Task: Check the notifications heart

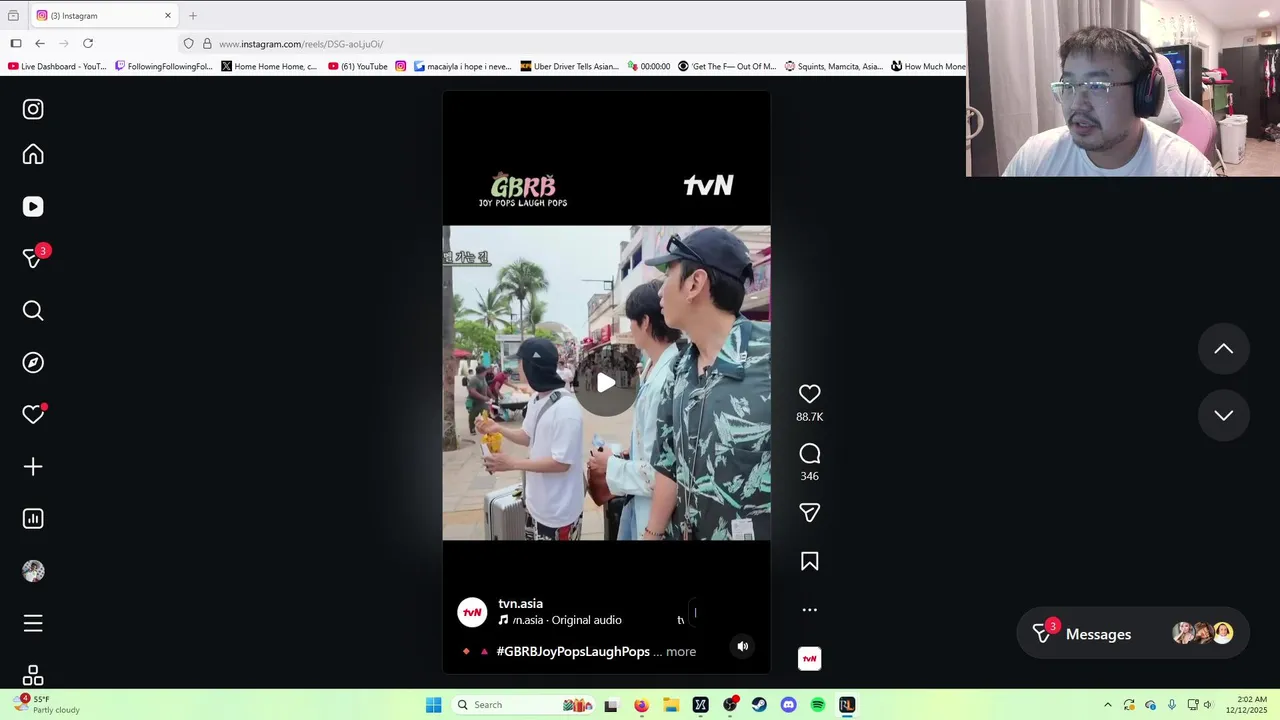Action: tap(33, 415)
